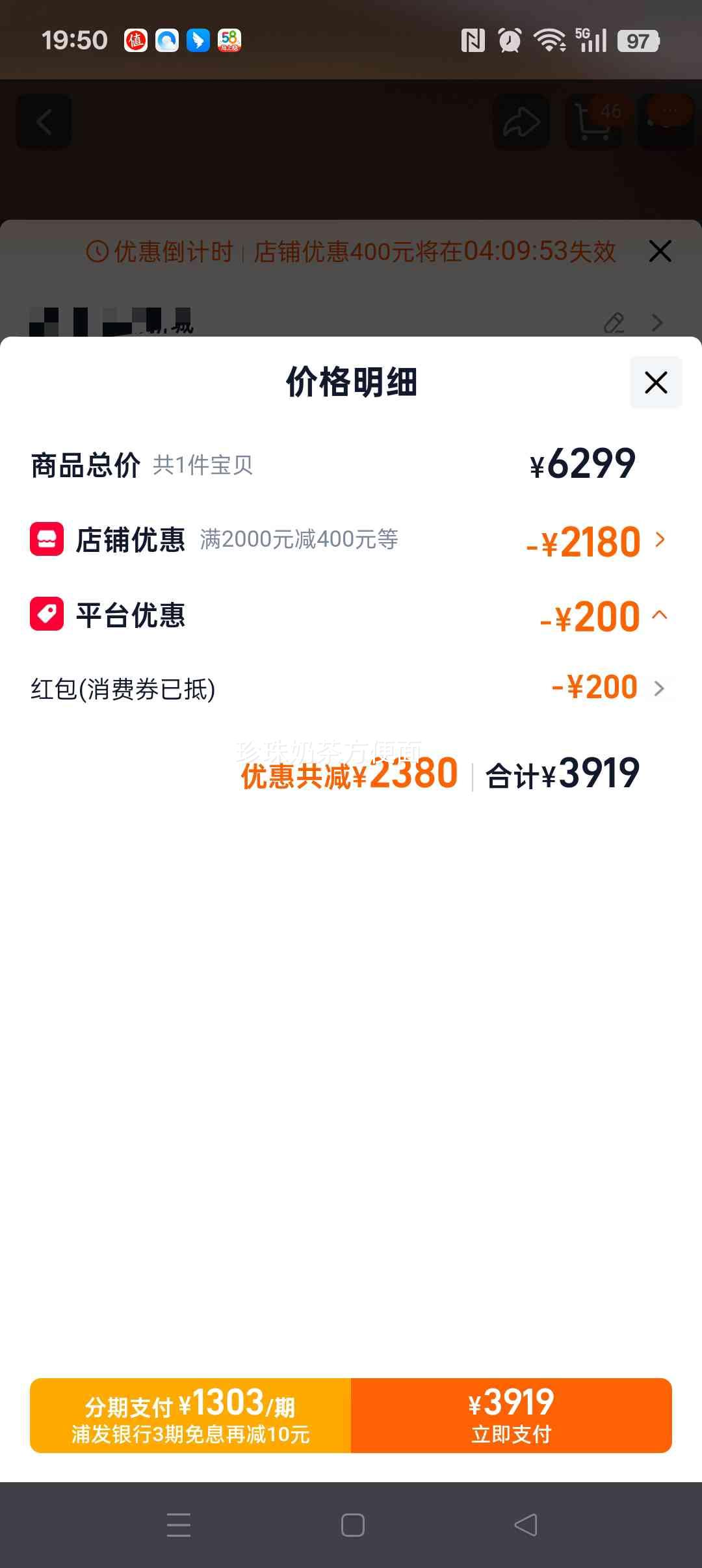Tap the red 店铺优惠 shop coupon icon
The height and width of the screenshot is (1568, 702).
coord(46,540)
